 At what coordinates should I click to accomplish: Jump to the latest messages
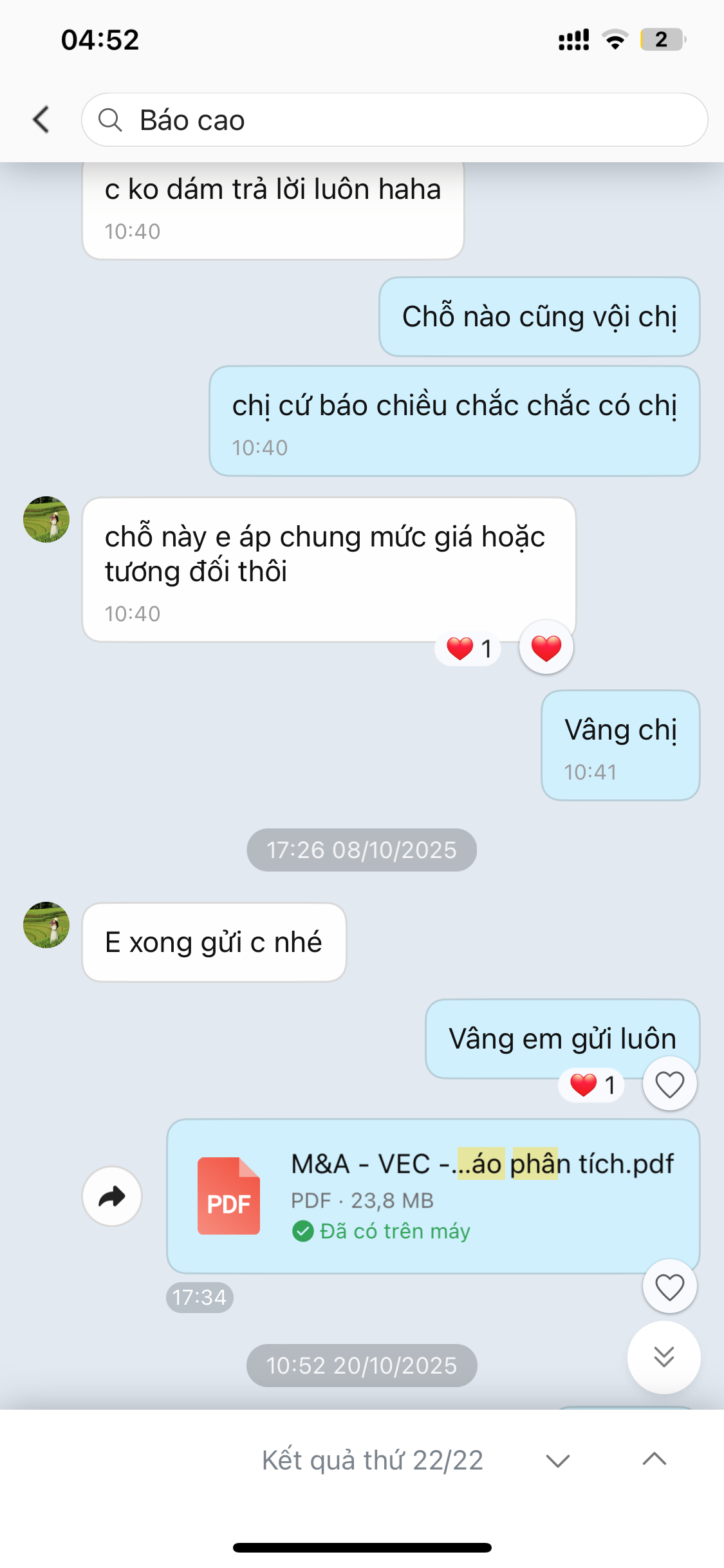coord(664,1357)
